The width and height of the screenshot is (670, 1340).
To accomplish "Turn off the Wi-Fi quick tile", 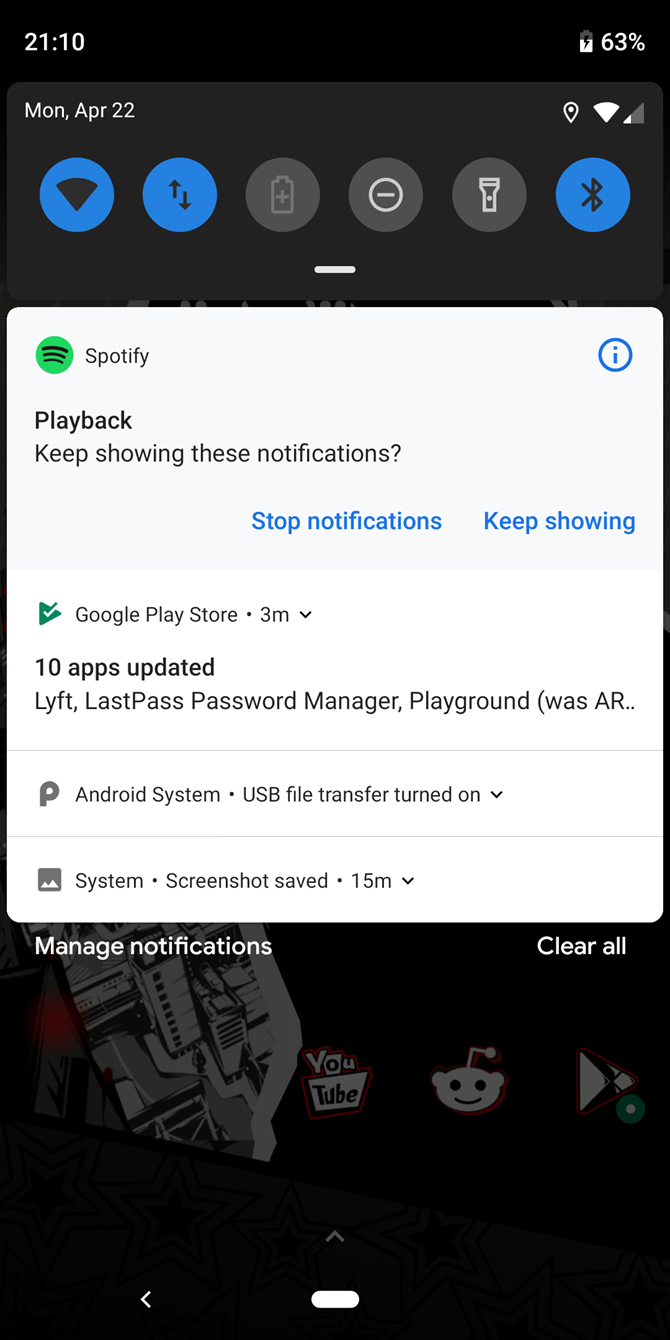I will [x=77, y=195].
